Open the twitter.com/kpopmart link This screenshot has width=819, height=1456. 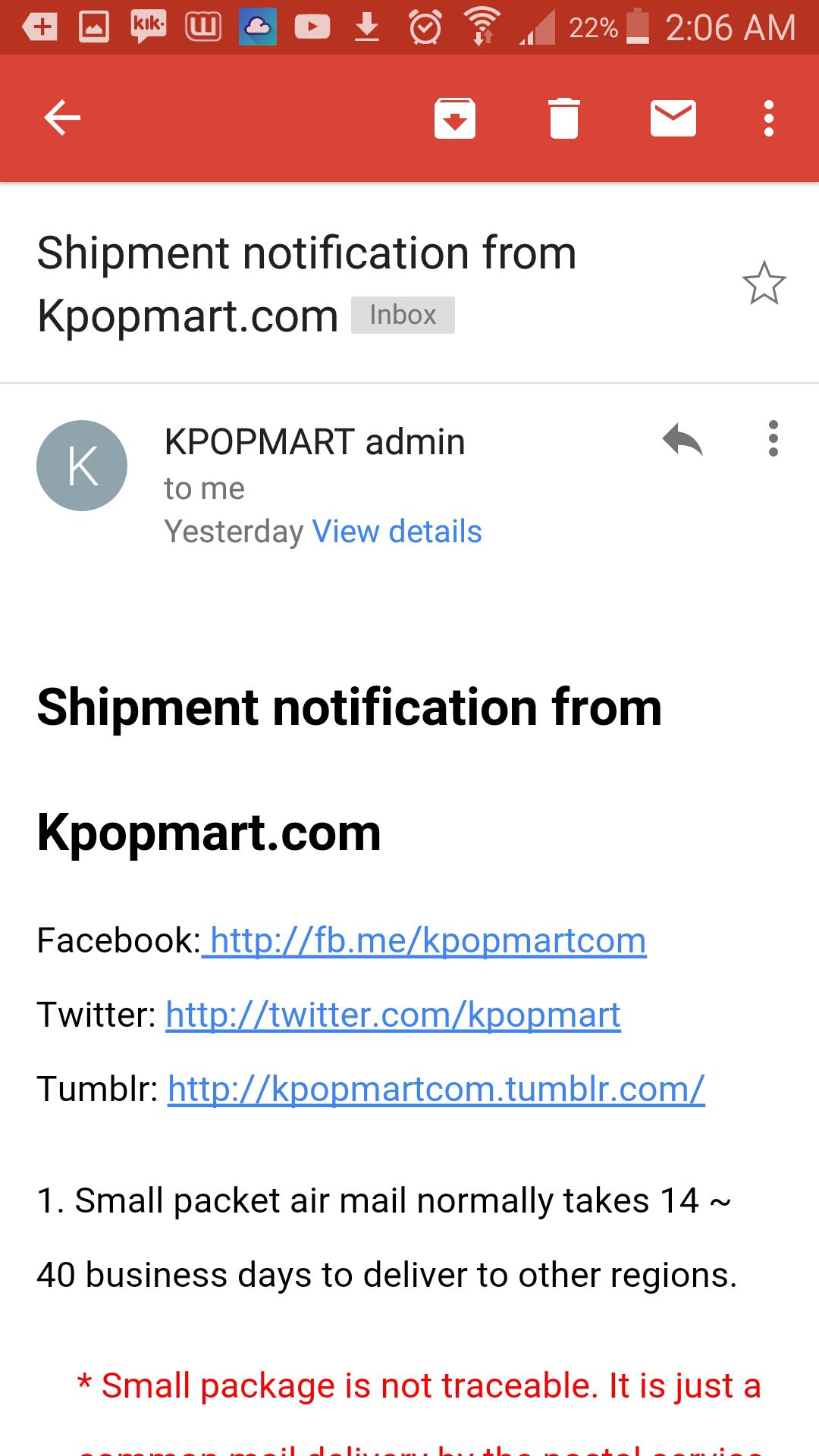[394, 1015]
